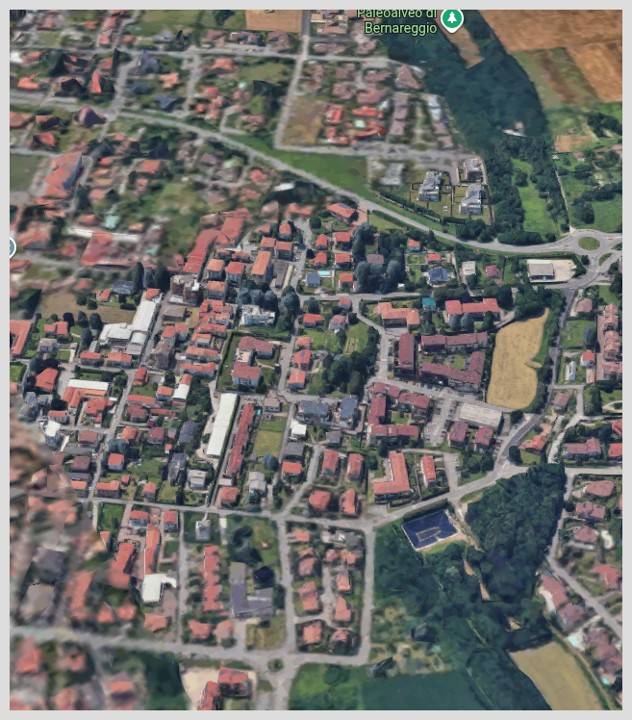Open the Paleoalveo di Bernareggio park marker

[x=453, y=19]
